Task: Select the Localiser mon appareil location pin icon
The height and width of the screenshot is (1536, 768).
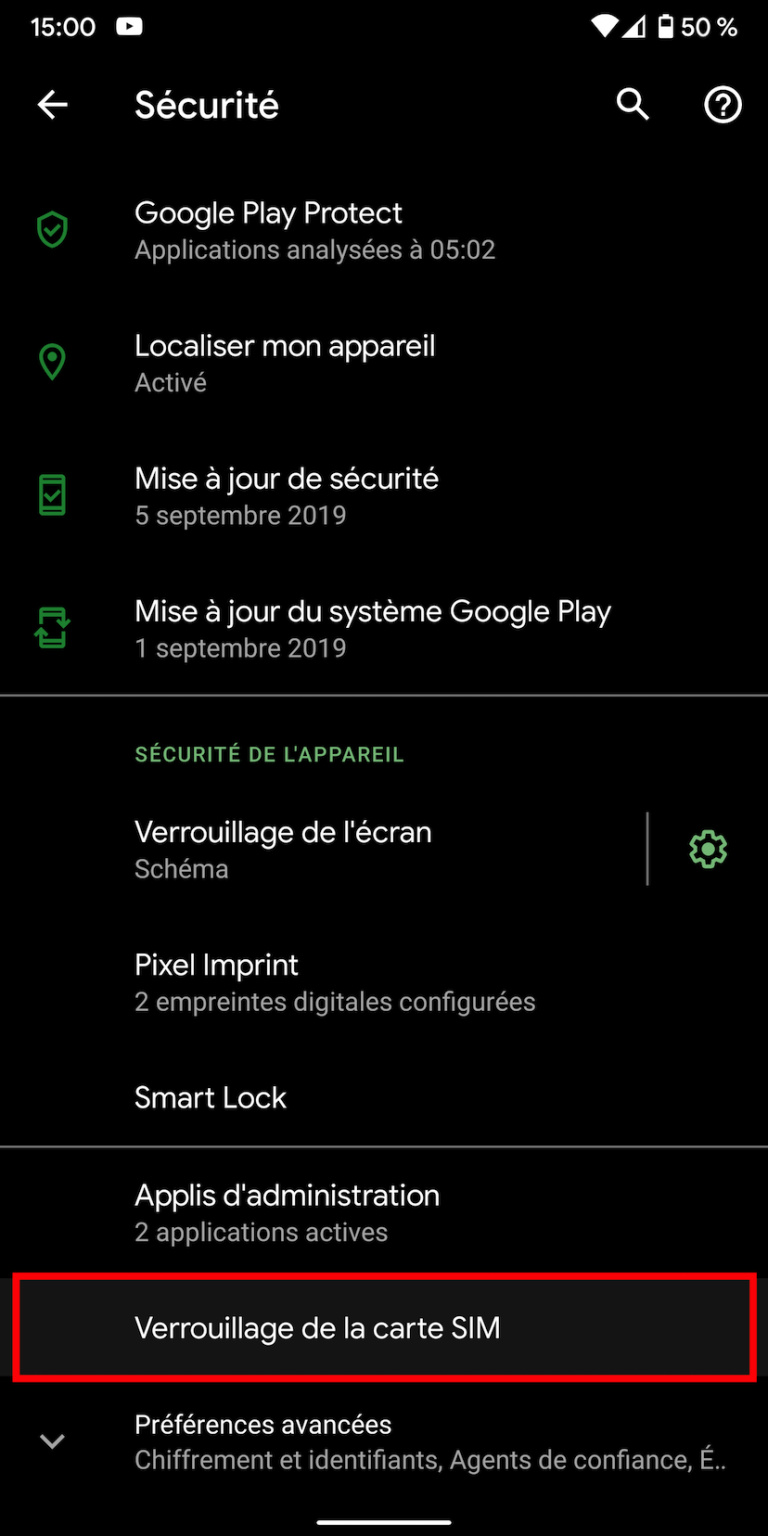Action: point(53,362)
